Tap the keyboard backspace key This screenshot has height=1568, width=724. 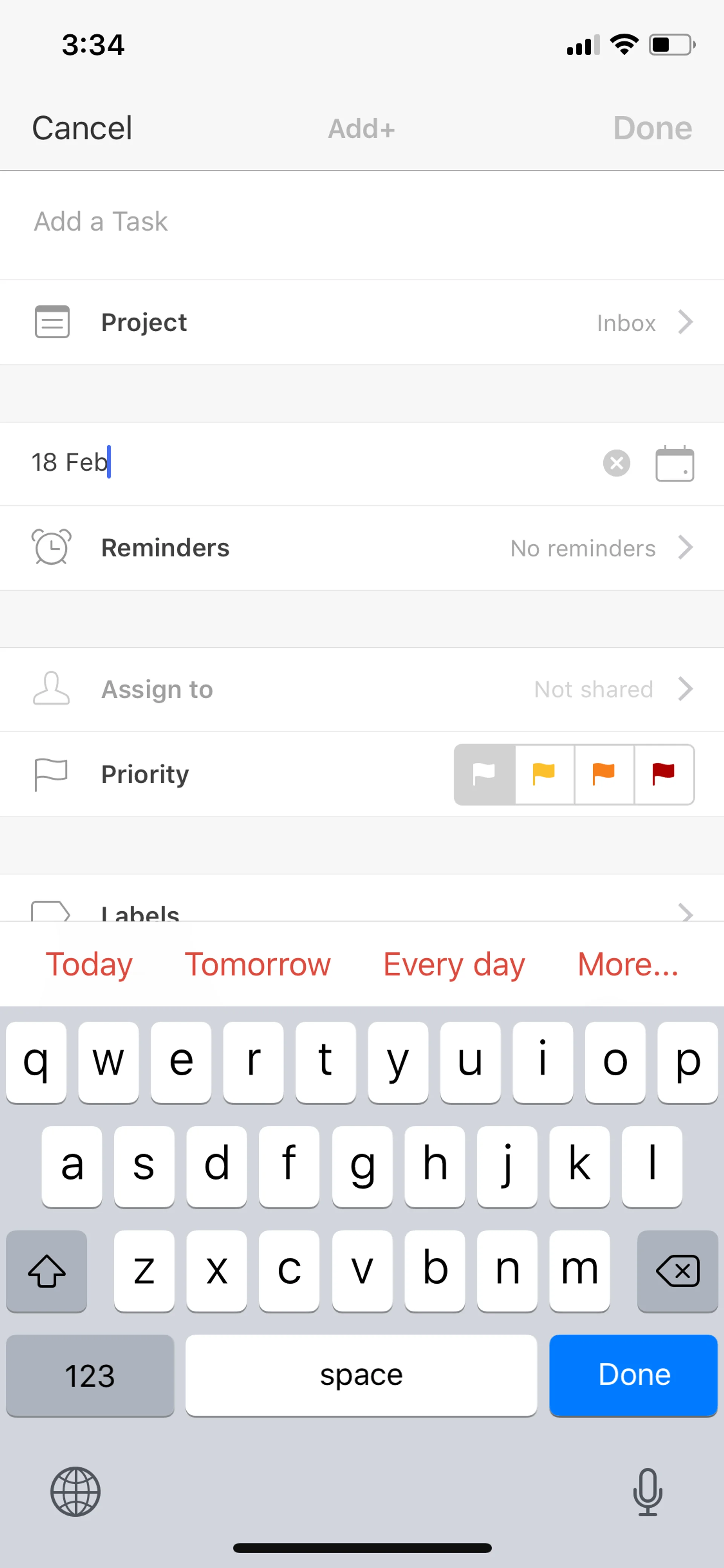tap(677, 1271)
